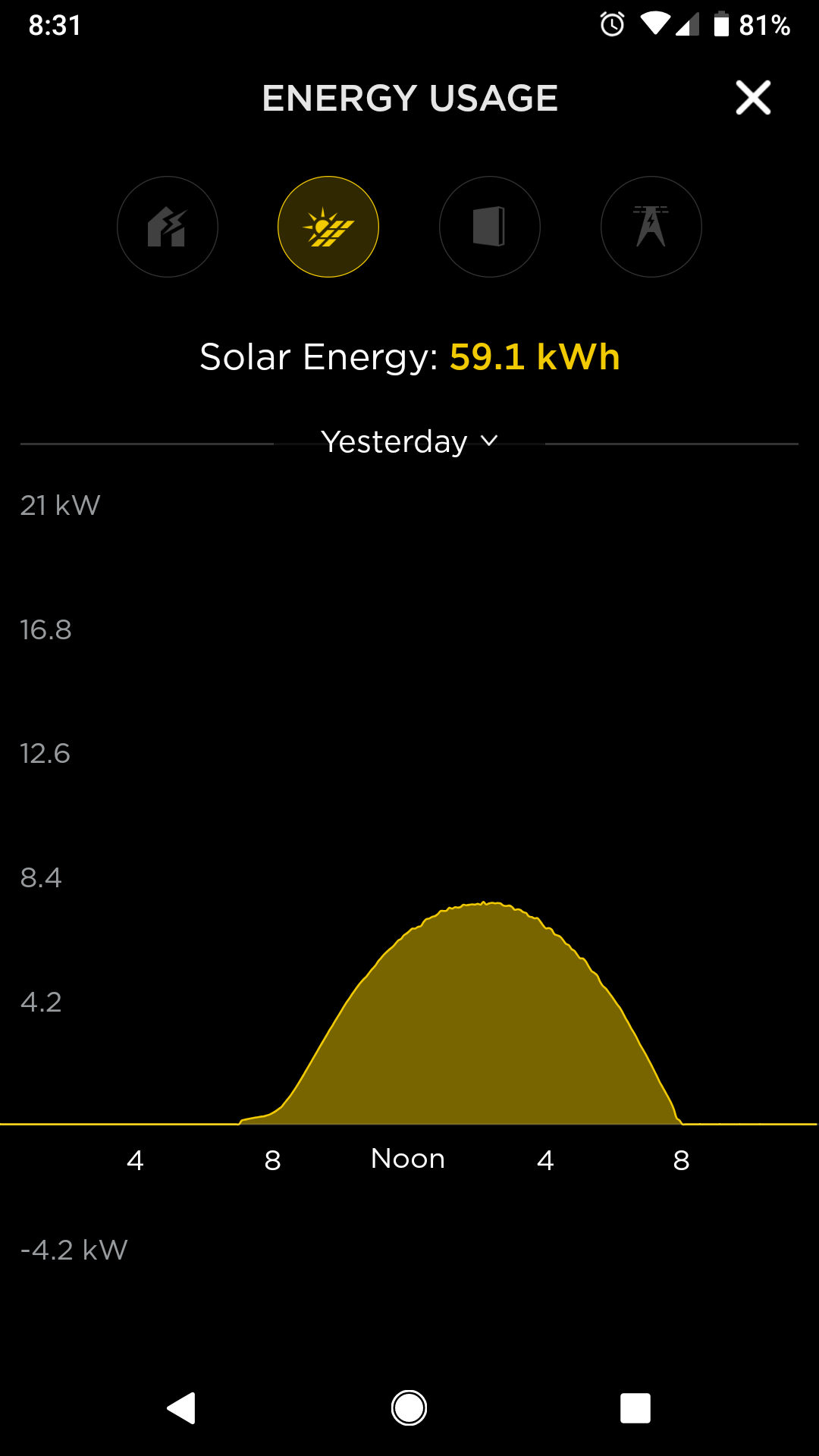Image resolution: width=819 pixels, height=1456 pixels.
Task: Switch to the home usage icon
Action: [168, 227]
